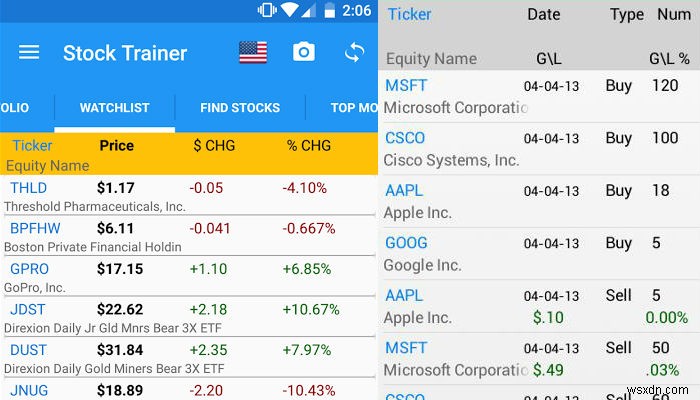Image resolution: width=700 pixels, height=400 pixels.
Task: View the CSCO Buy transaction of 100 shares
Action: click(540, 148)
